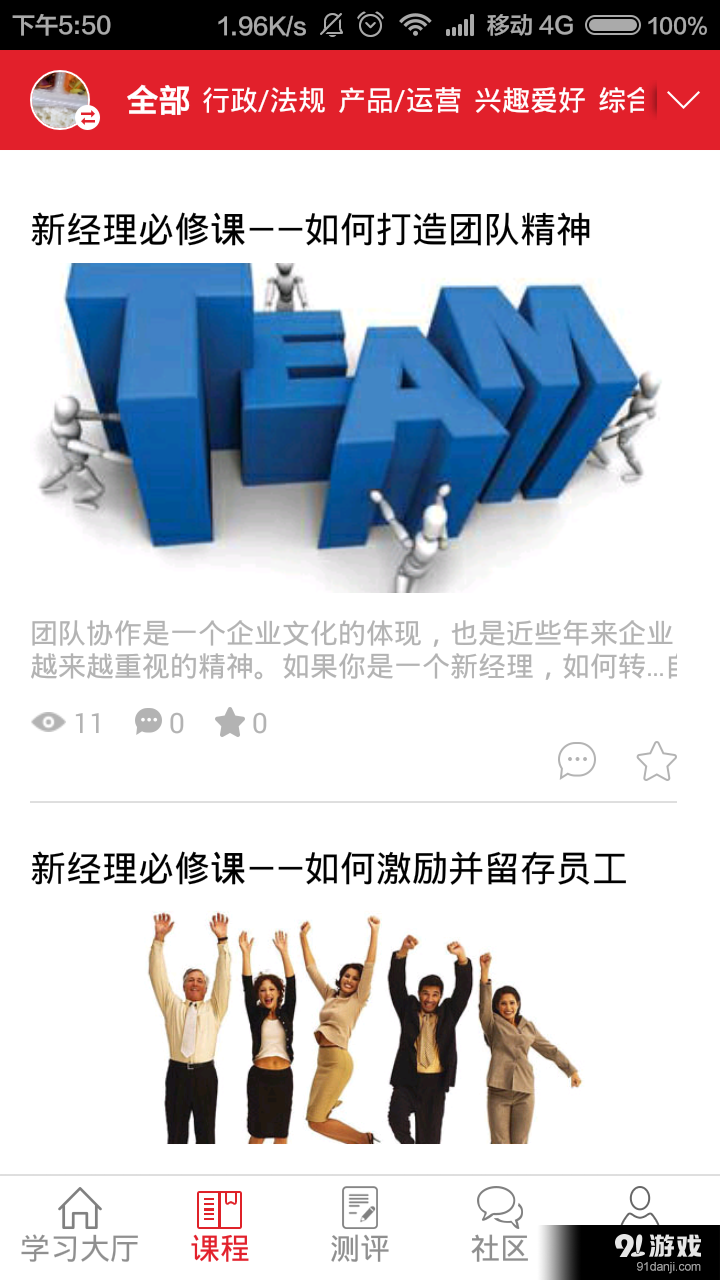Select the 产品/运营 tab
Image resolution: width=720 pixels, height=1280 pixels.
click(392, 100)
